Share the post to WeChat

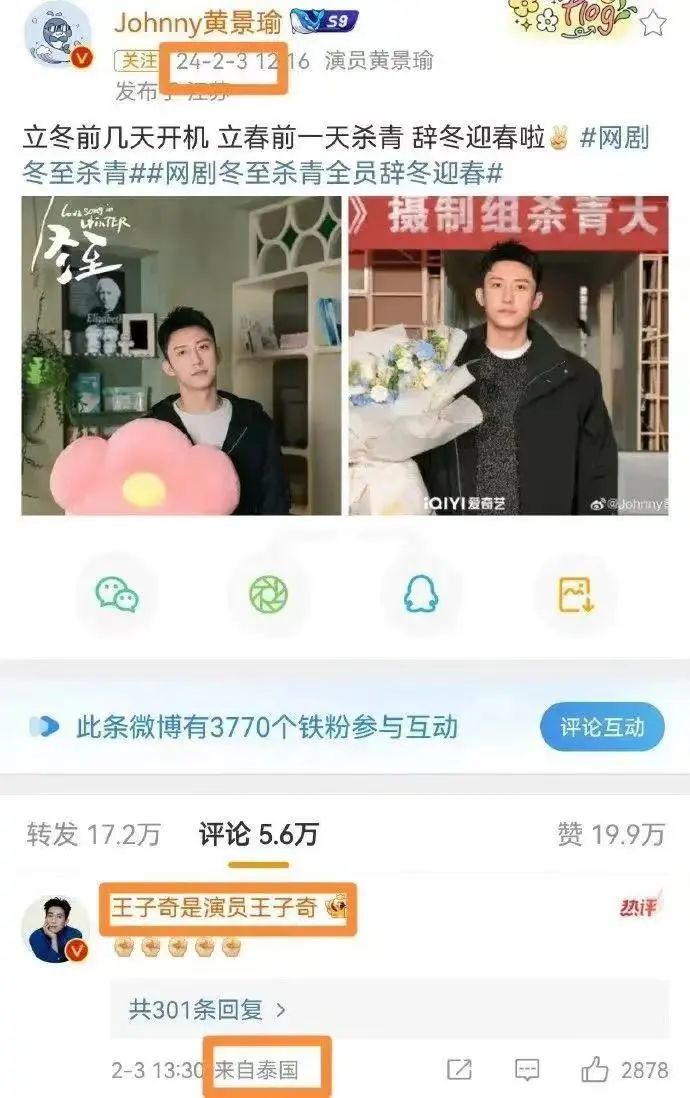(117, 595)
